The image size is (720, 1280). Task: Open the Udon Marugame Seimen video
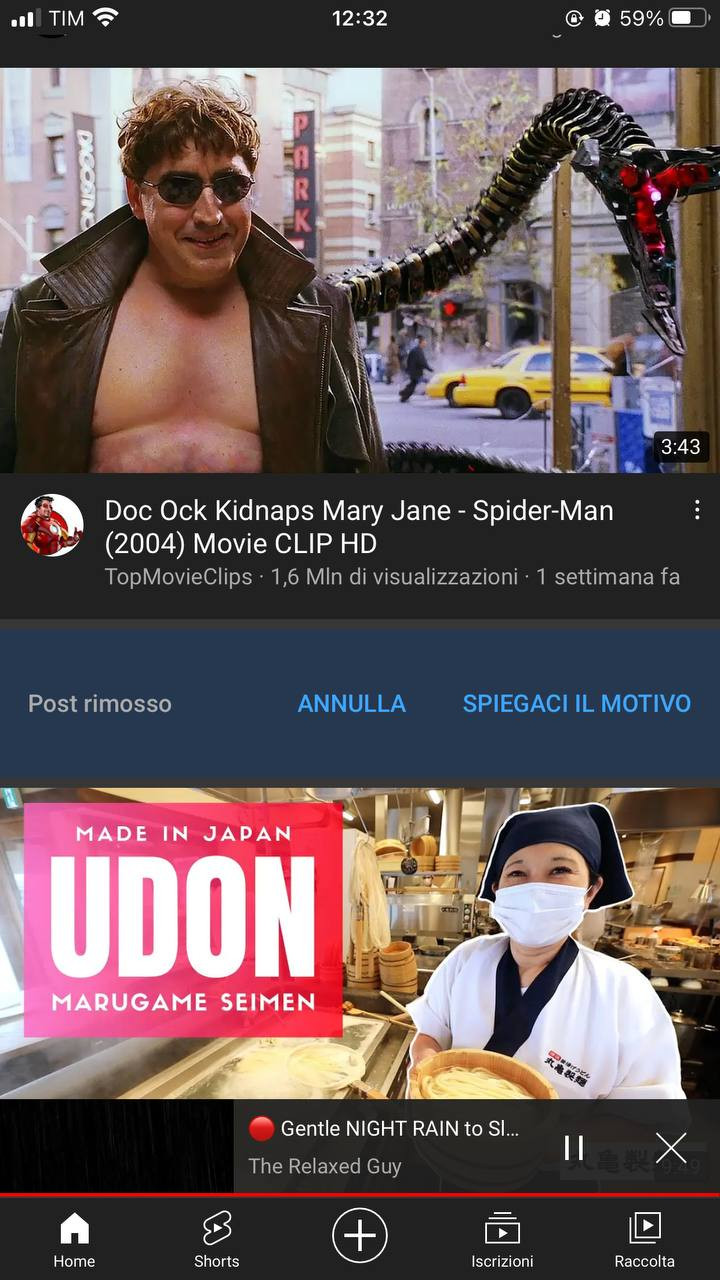coord(360,940)
